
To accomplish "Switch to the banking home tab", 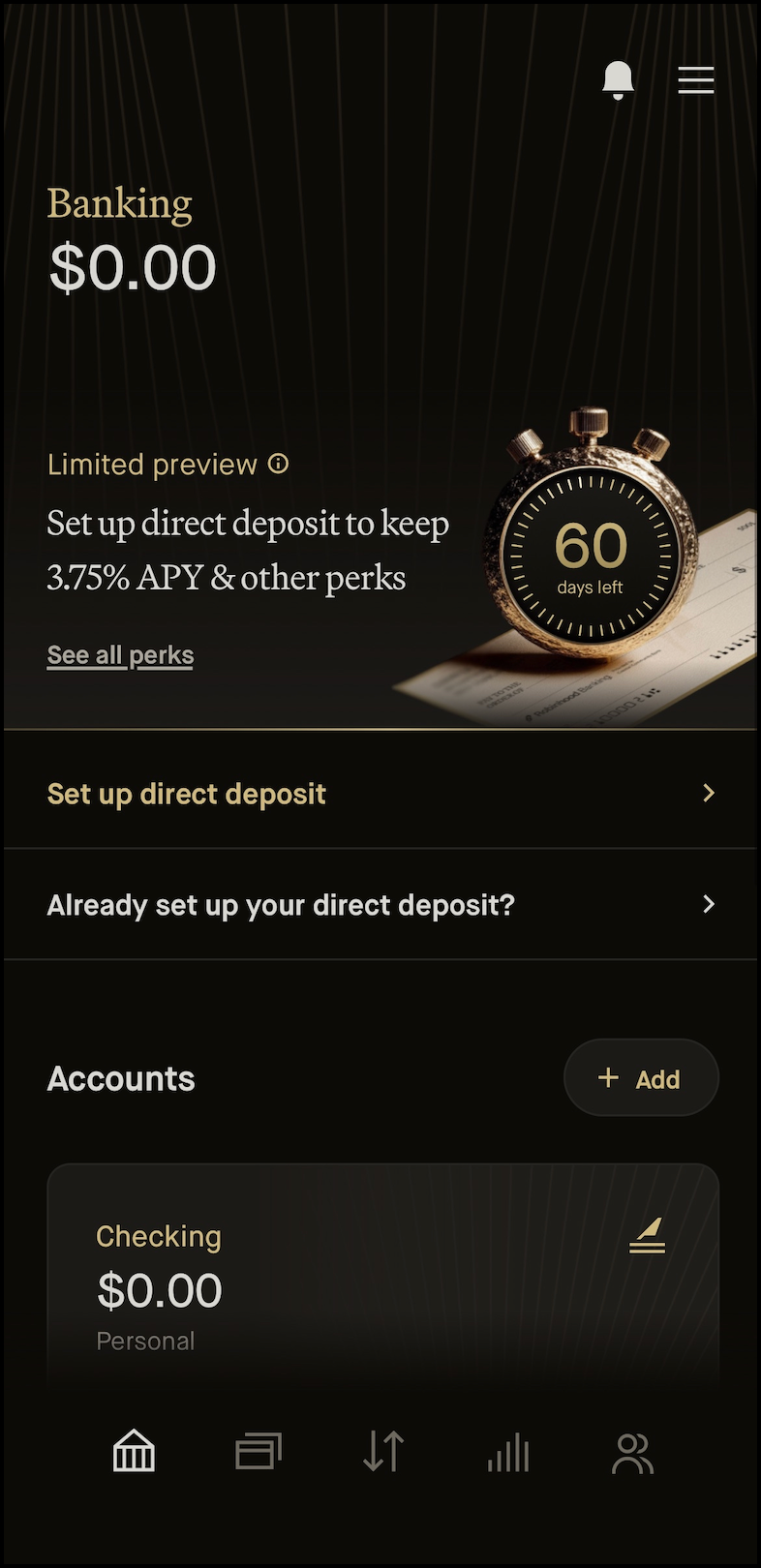I will [x=134, y=1452].
